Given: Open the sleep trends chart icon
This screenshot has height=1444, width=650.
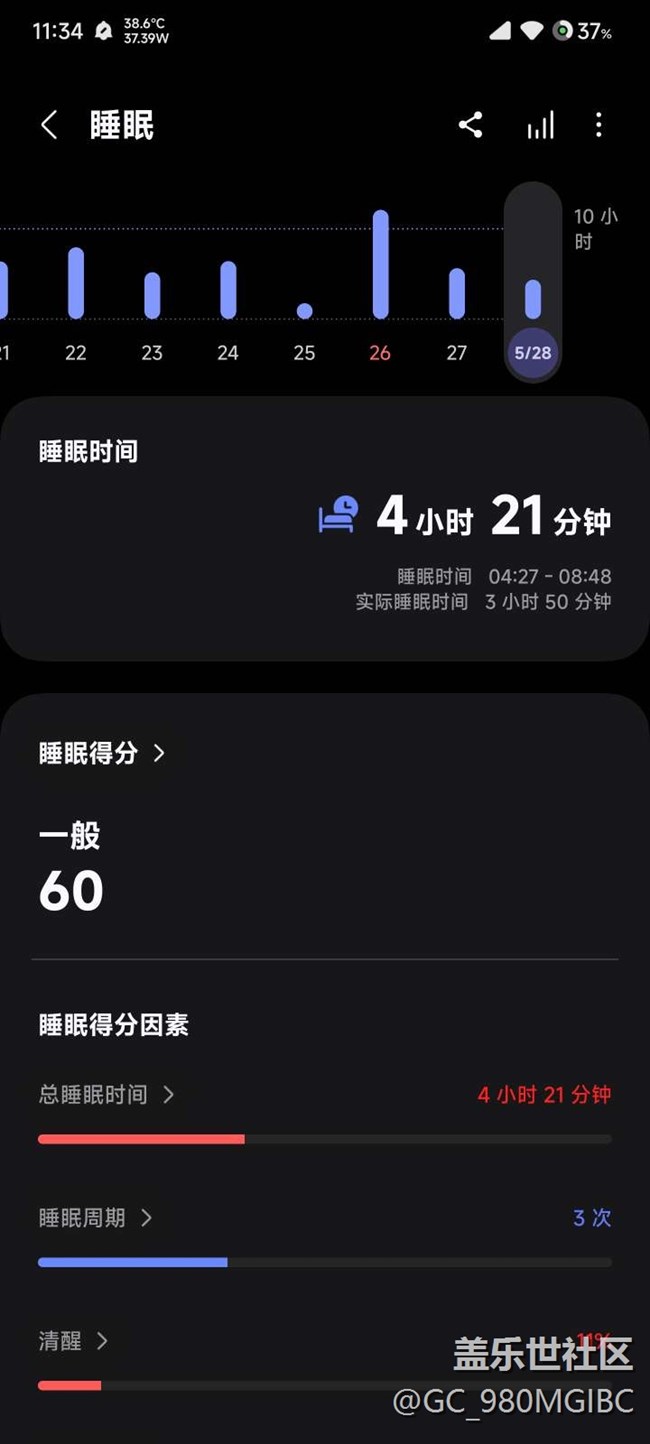Looking at the screenshot, I should (x=540, y=125).
